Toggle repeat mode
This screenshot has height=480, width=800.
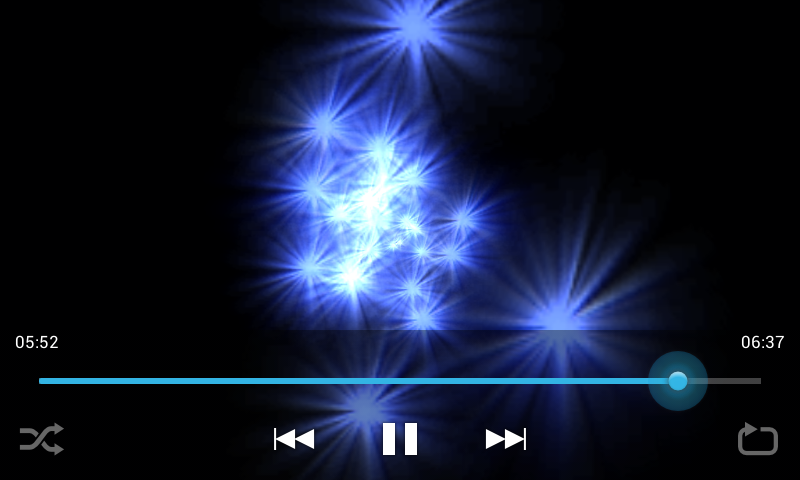coord(757,438)
